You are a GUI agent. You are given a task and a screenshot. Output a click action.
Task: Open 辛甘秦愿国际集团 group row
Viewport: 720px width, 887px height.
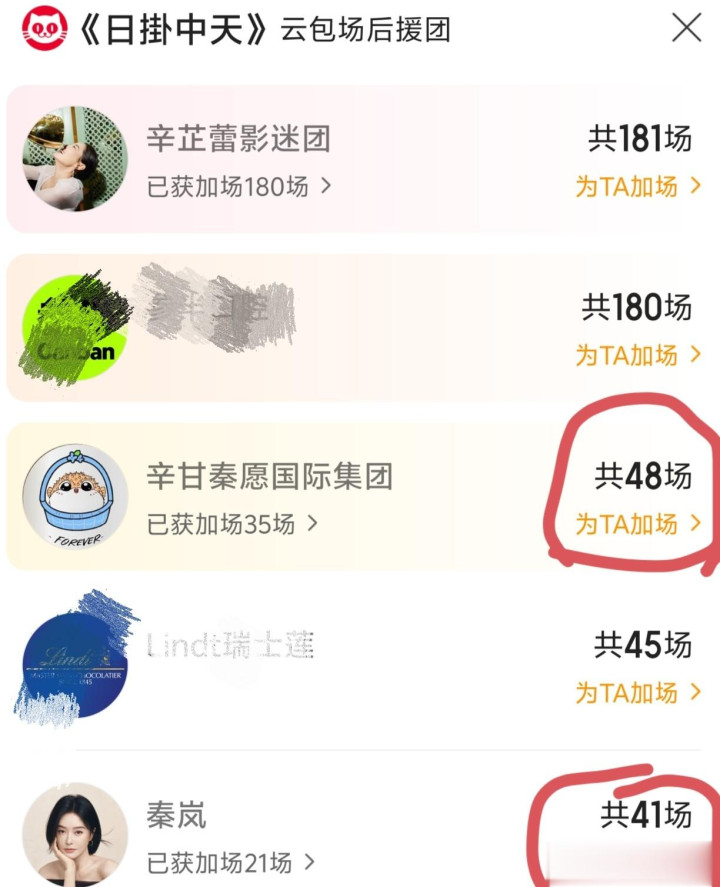tap(269, 477)
